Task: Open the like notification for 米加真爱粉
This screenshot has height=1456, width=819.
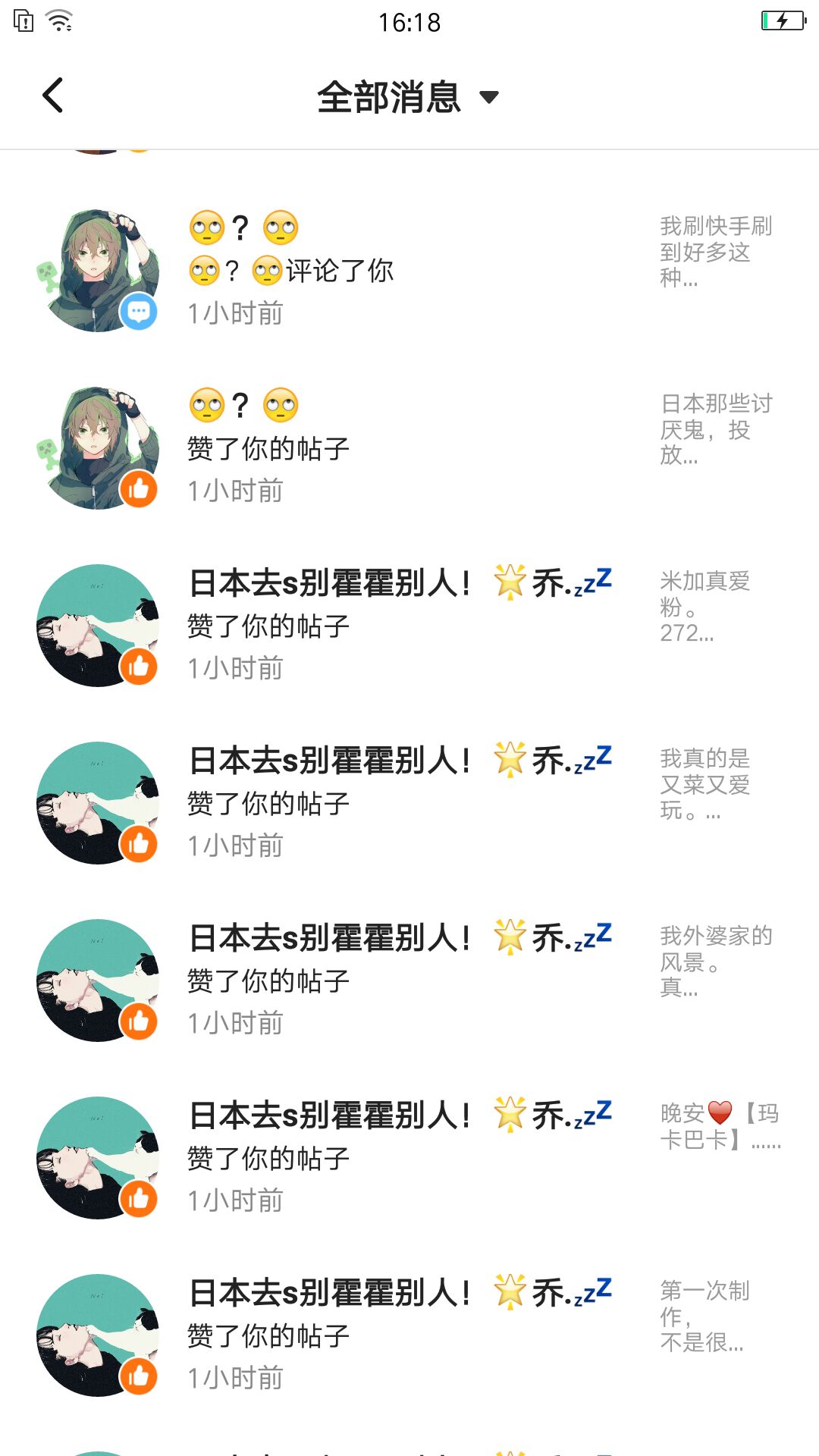Action: (x=409, y=626)
